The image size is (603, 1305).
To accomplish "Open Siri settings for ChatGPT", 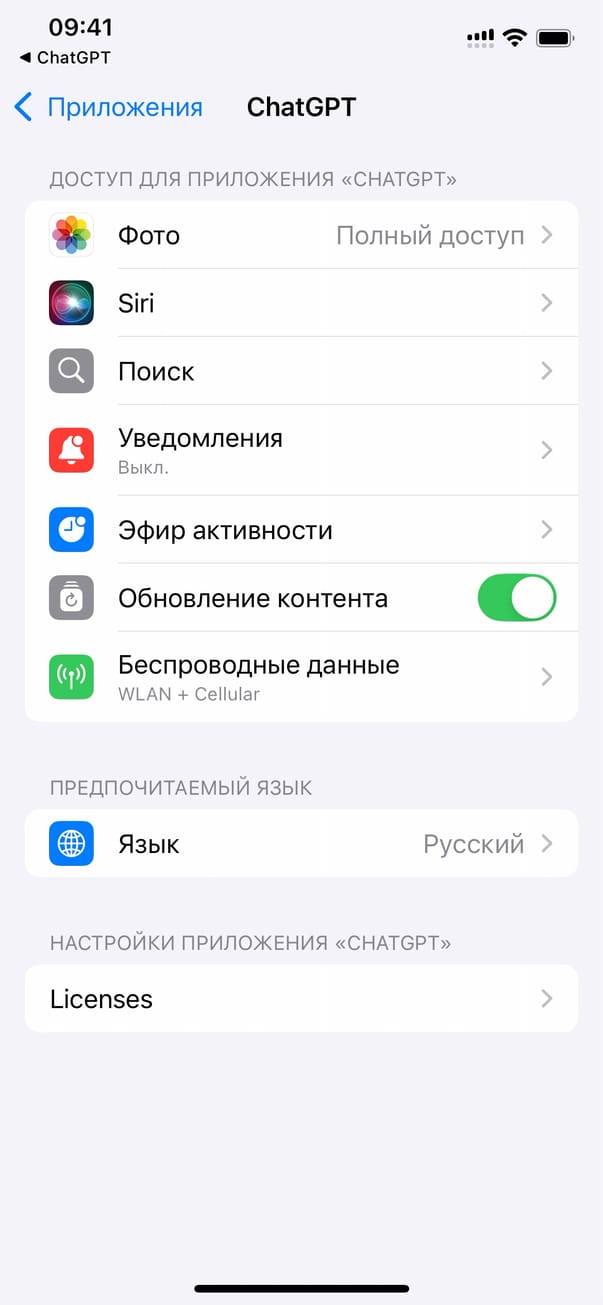I will tap(300, 303).
